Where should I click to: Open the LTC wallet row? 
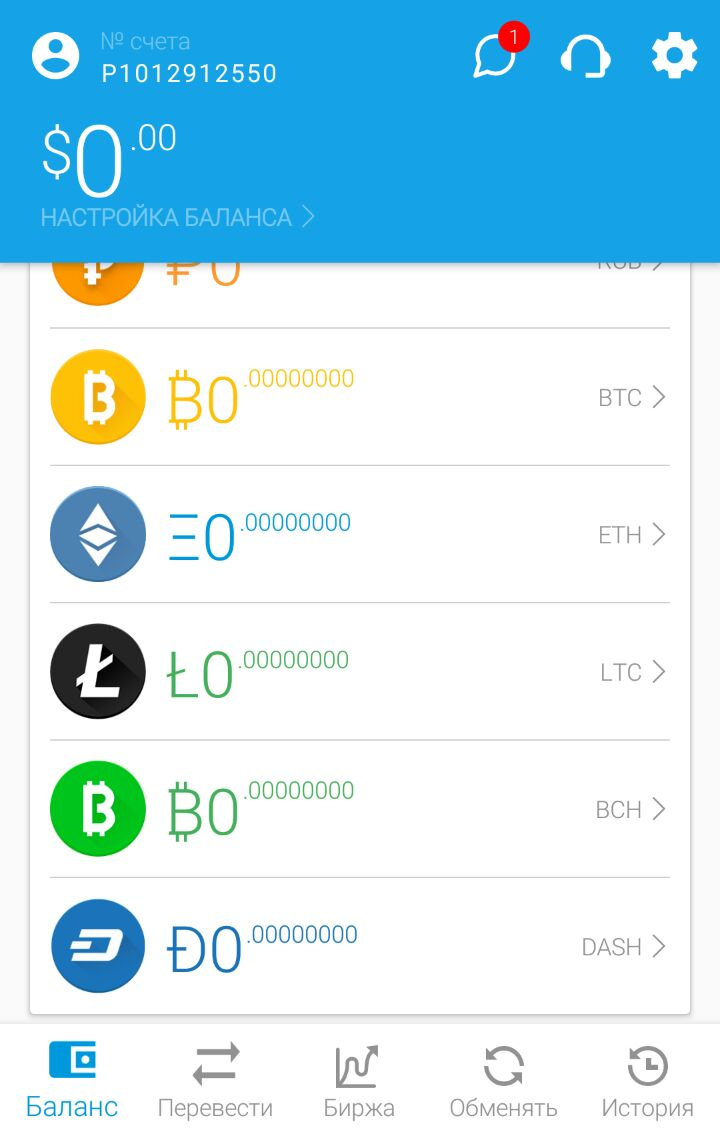click(360, 671)
